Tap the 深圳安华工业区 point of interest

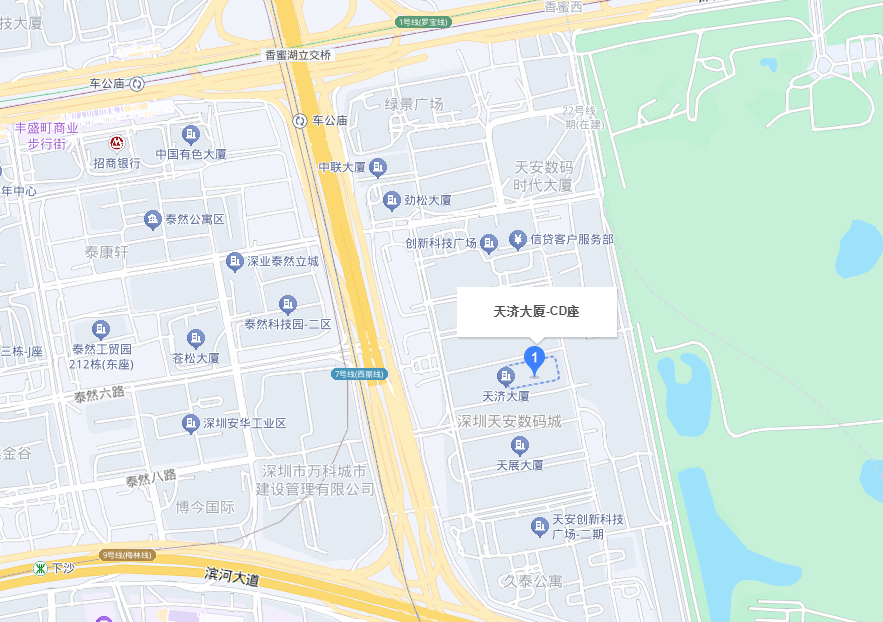point(191,424)
